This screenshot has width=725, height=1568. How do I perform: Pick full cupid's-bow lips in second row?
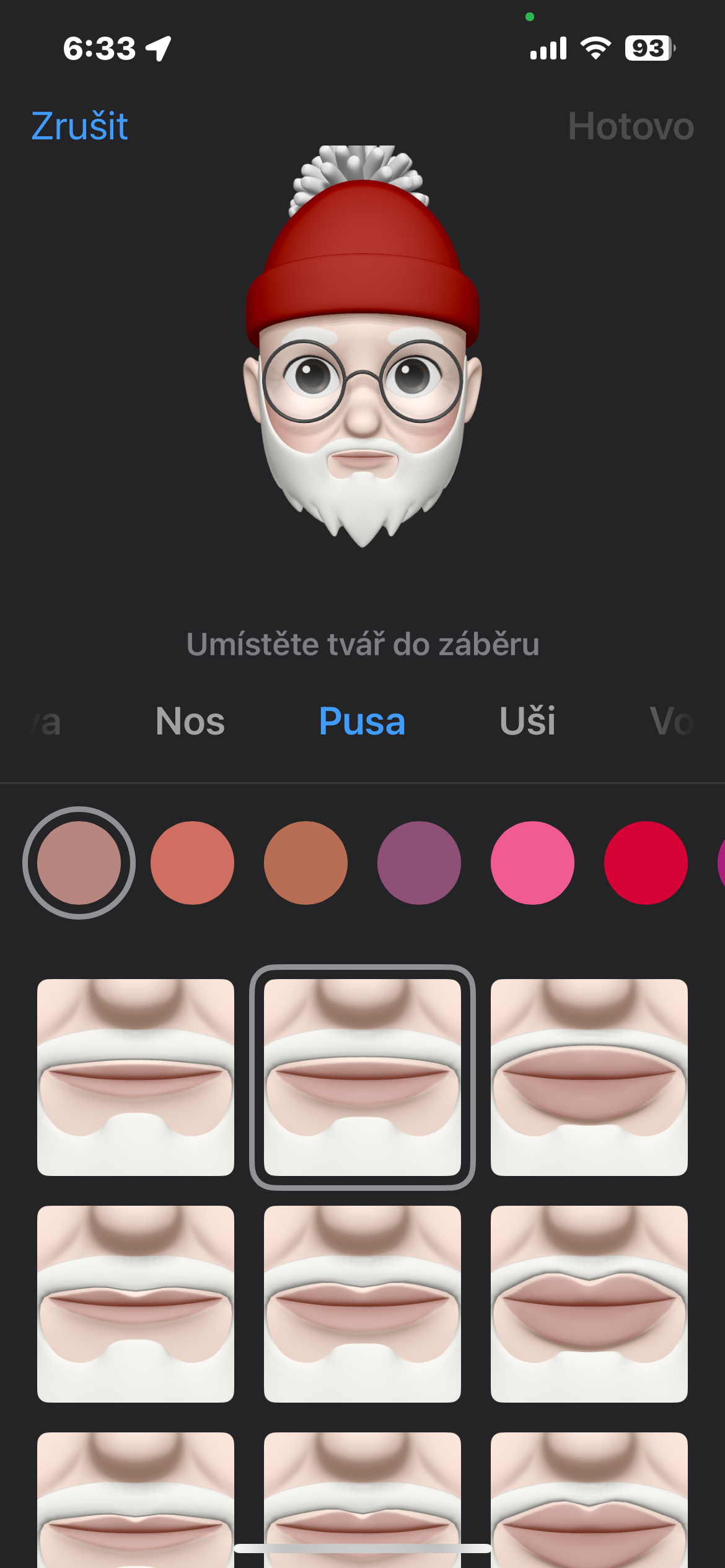tap(589, 1304)
